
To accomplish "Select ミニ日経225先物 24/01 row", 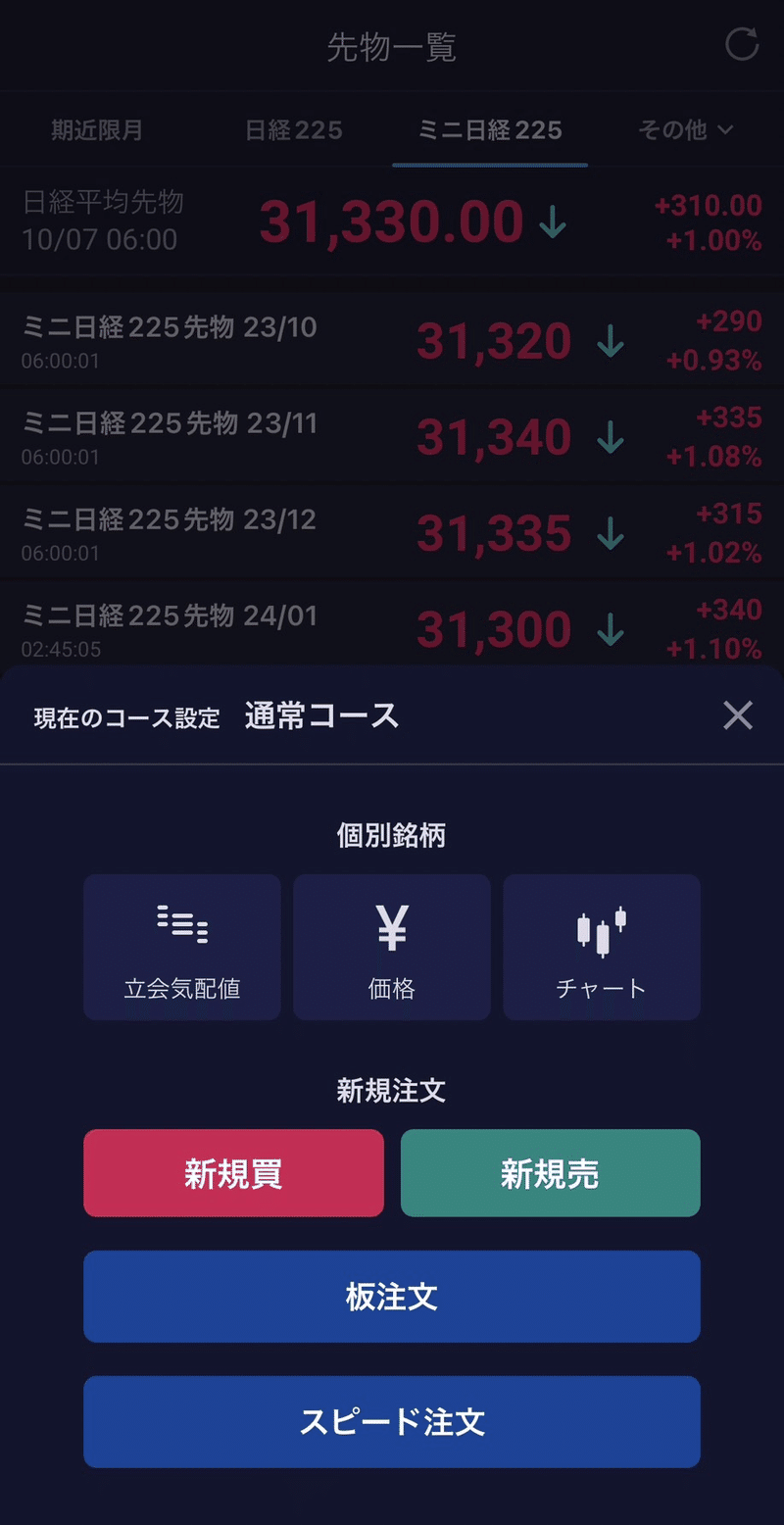I will coord(392,629).
